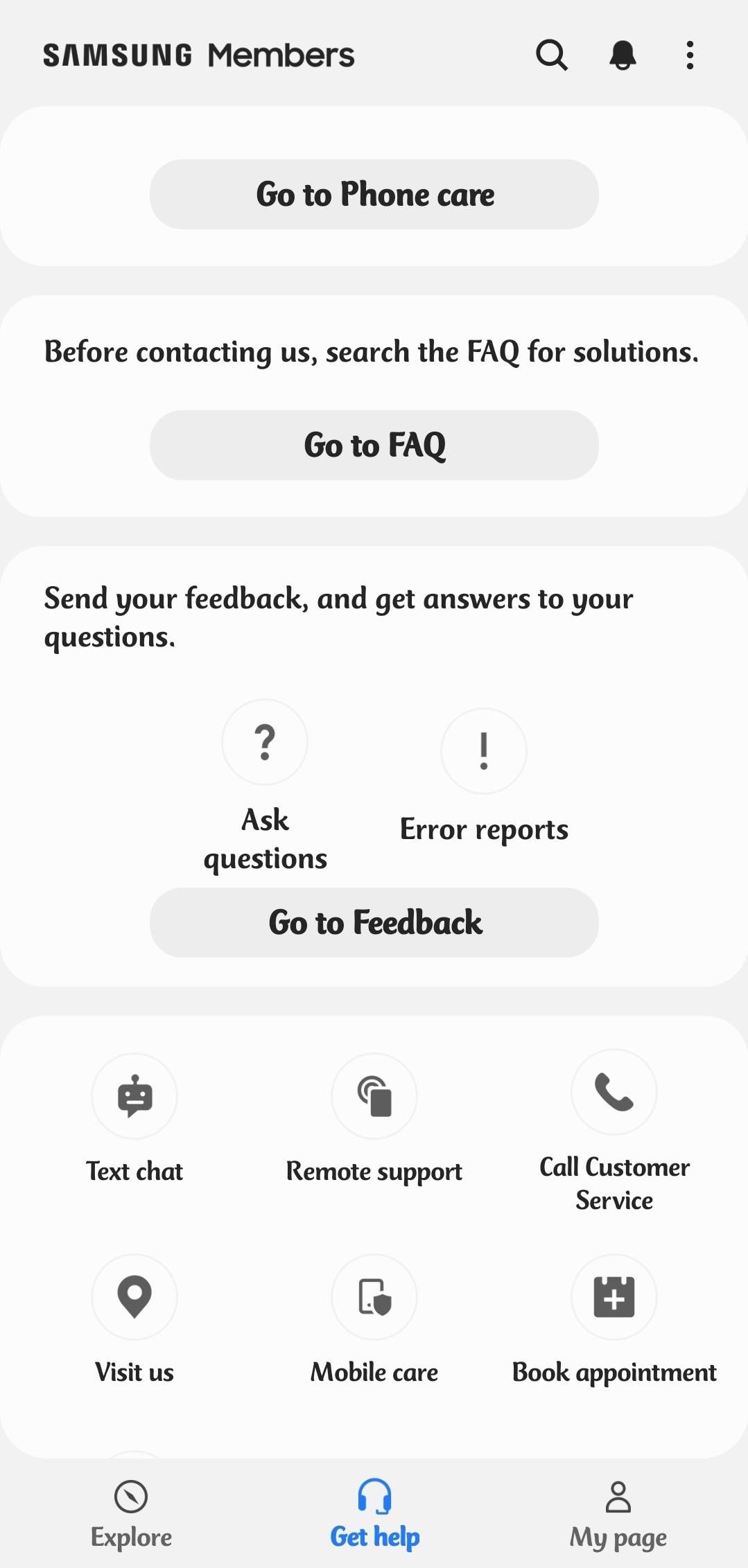Viewport: 748px width, 1568px height.
Task: Select the Remote support icon
Action: [x=374, y=1095]
